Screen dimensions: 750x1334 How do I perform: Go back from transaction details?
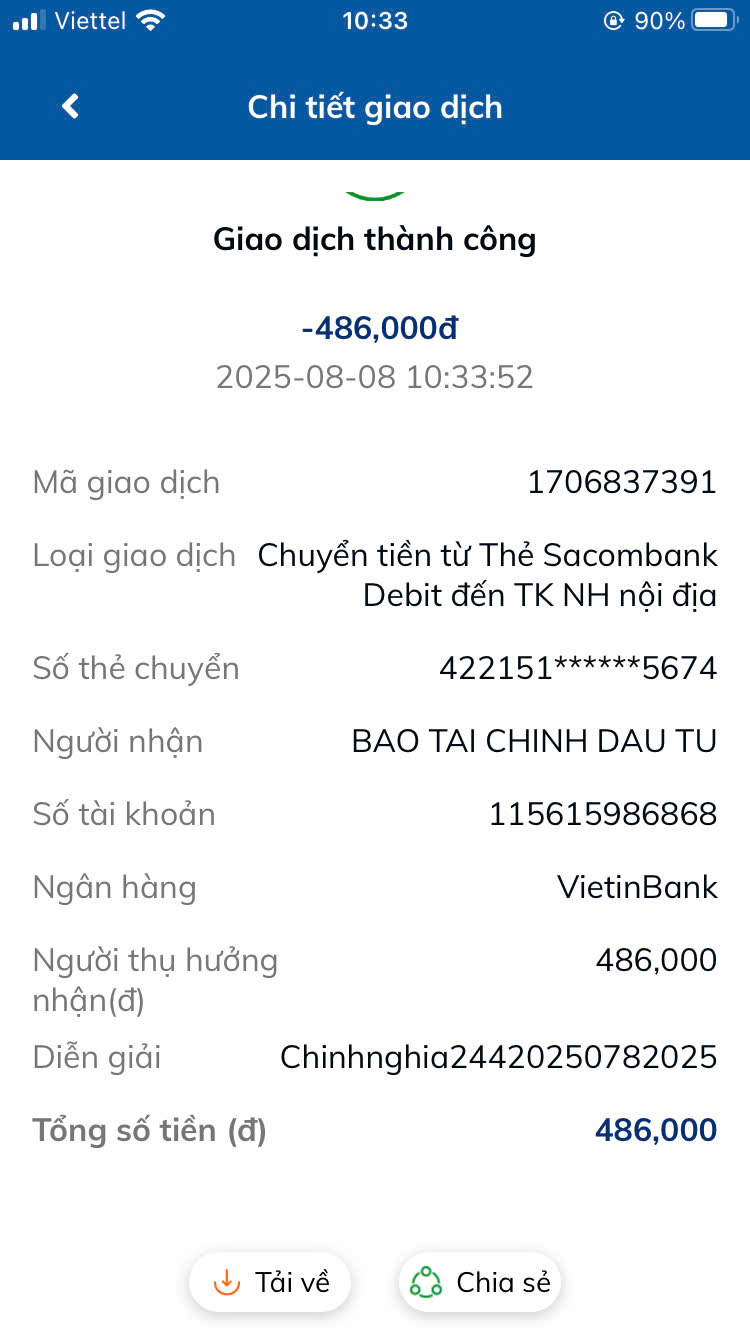[70, 107]
